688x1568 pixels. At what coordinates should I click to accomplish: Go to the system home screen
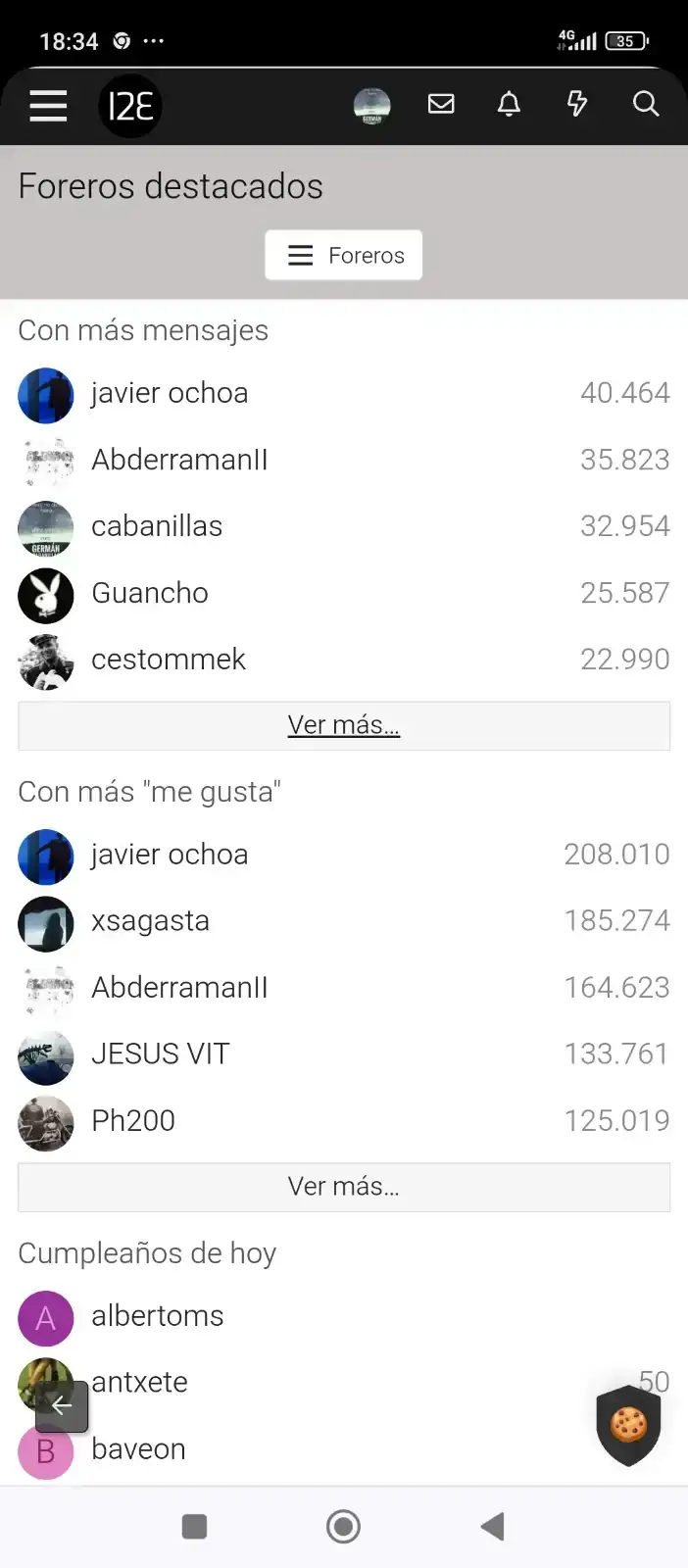(343, 1526)
